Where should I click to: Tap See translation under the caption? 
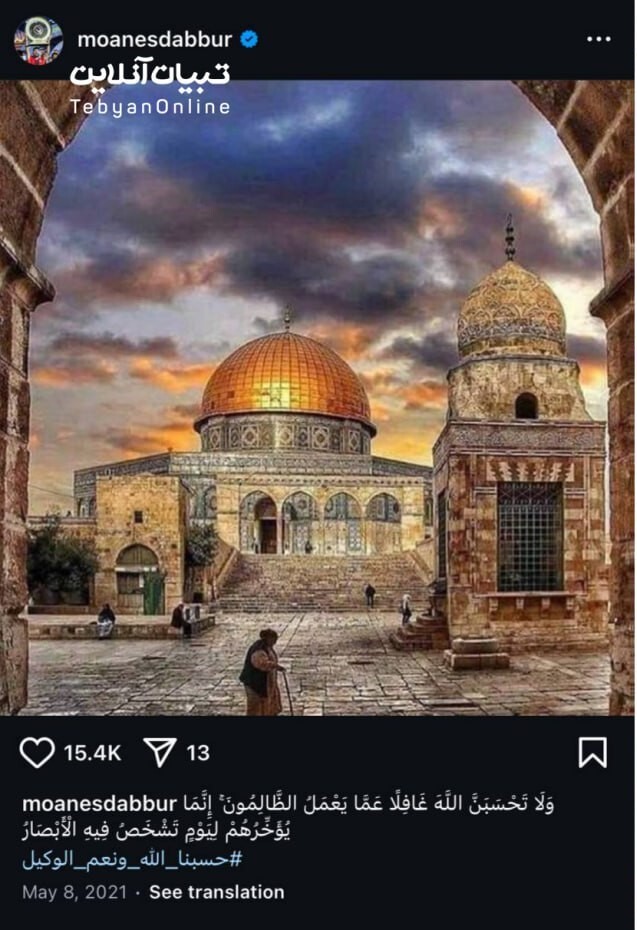pyautogui.click(x=216, y=892)
